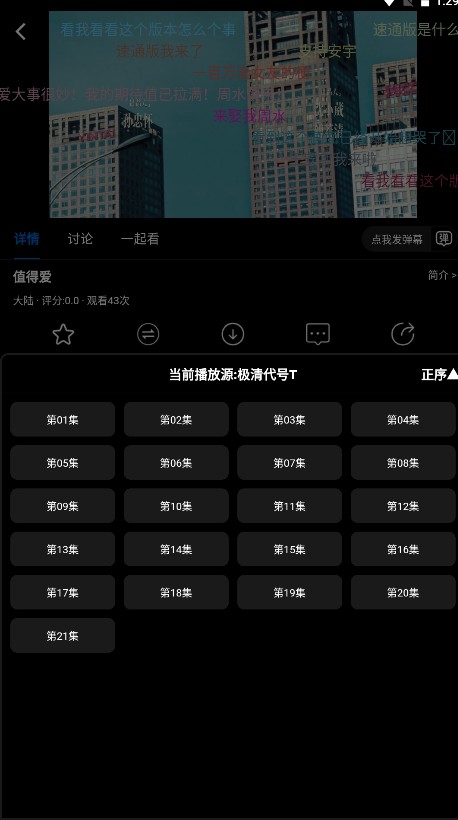Tap the video player area
Image resolution: width=458 pixels, height=820 pixels.
pos(233,114)
